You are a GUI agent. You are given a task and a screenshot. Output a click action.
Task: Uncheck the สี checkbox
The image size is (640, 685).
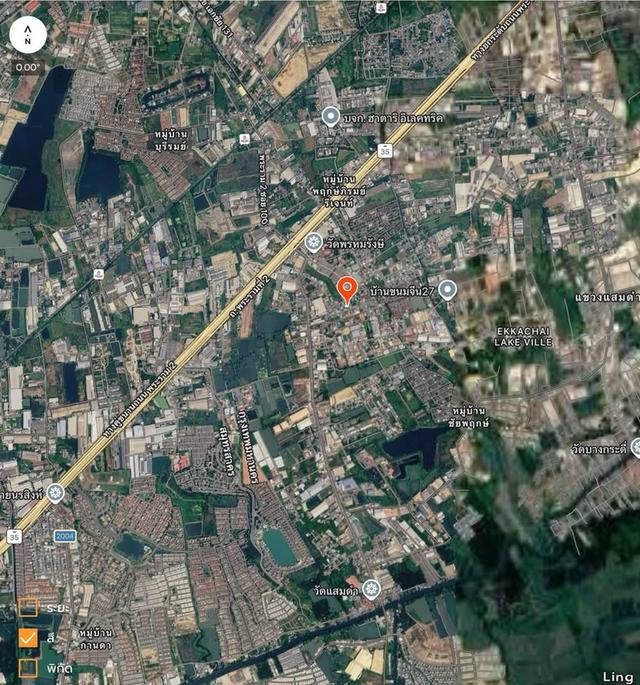coord(28,637)
